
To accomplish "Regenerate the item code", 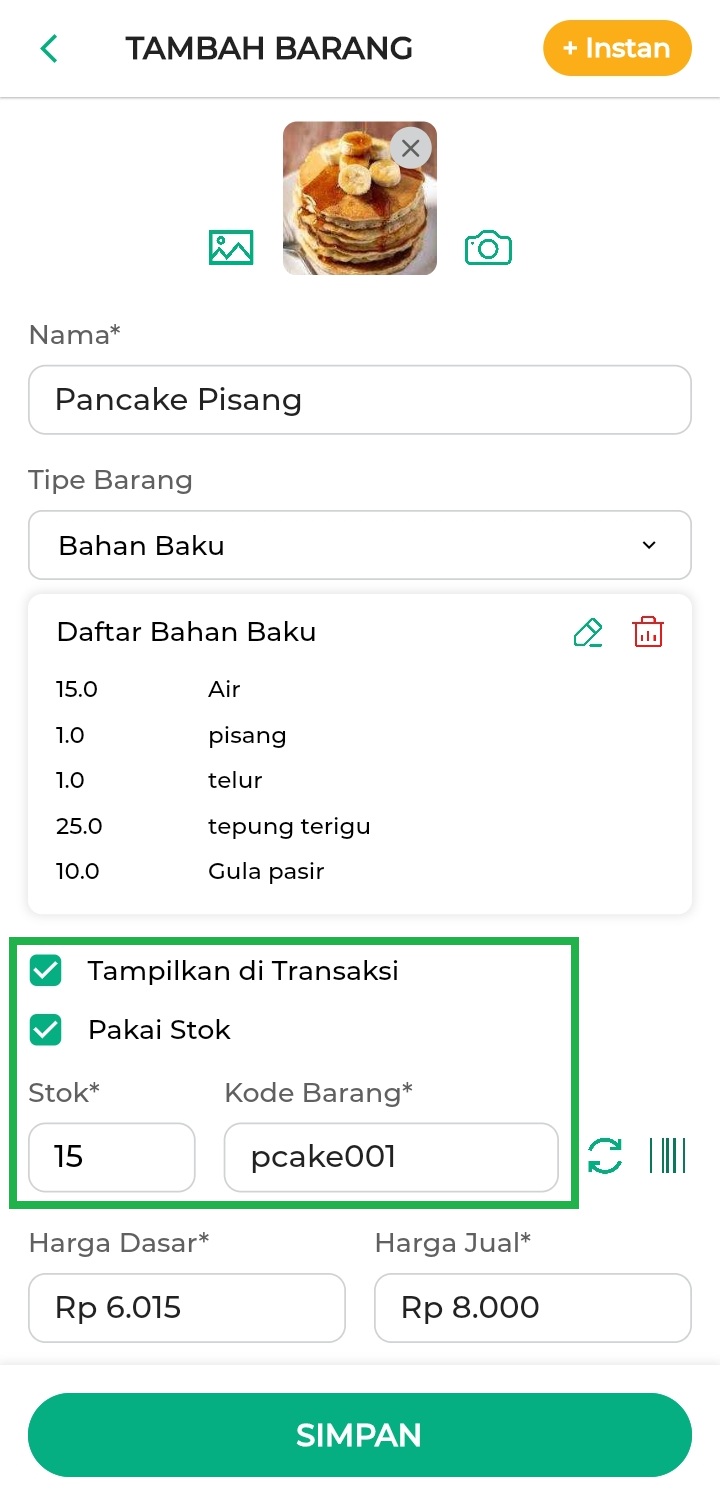I will [605, 1156].
